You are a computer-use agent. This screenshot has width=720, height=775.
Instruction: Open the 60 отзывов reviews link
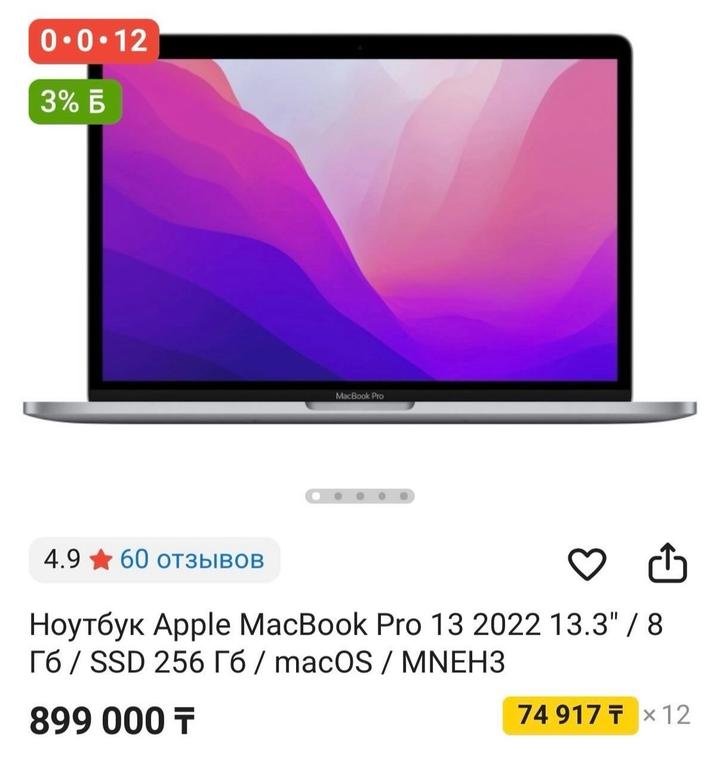click(191, 559)
